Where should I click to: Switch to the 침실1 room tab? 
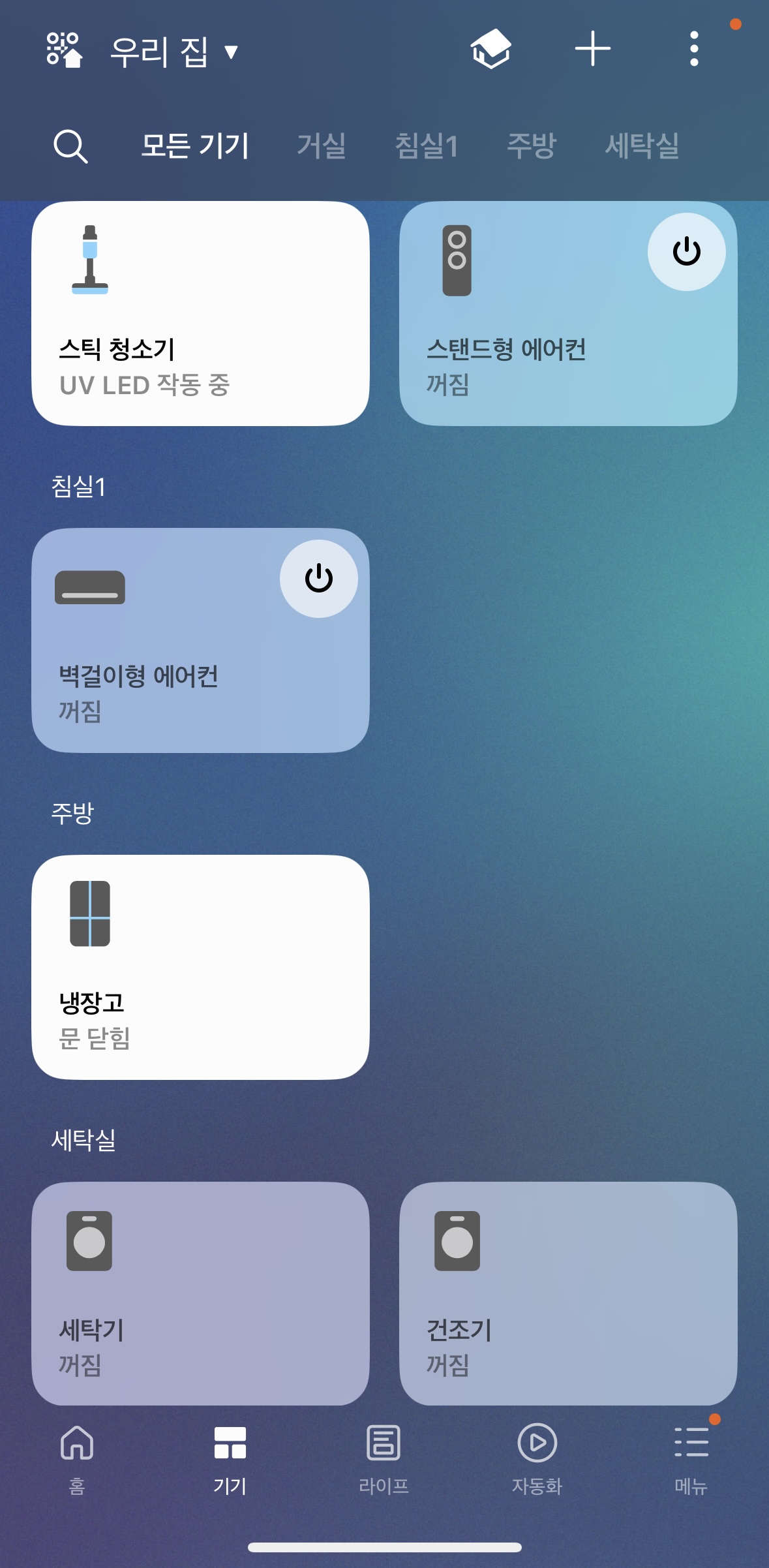pos(427,146)
